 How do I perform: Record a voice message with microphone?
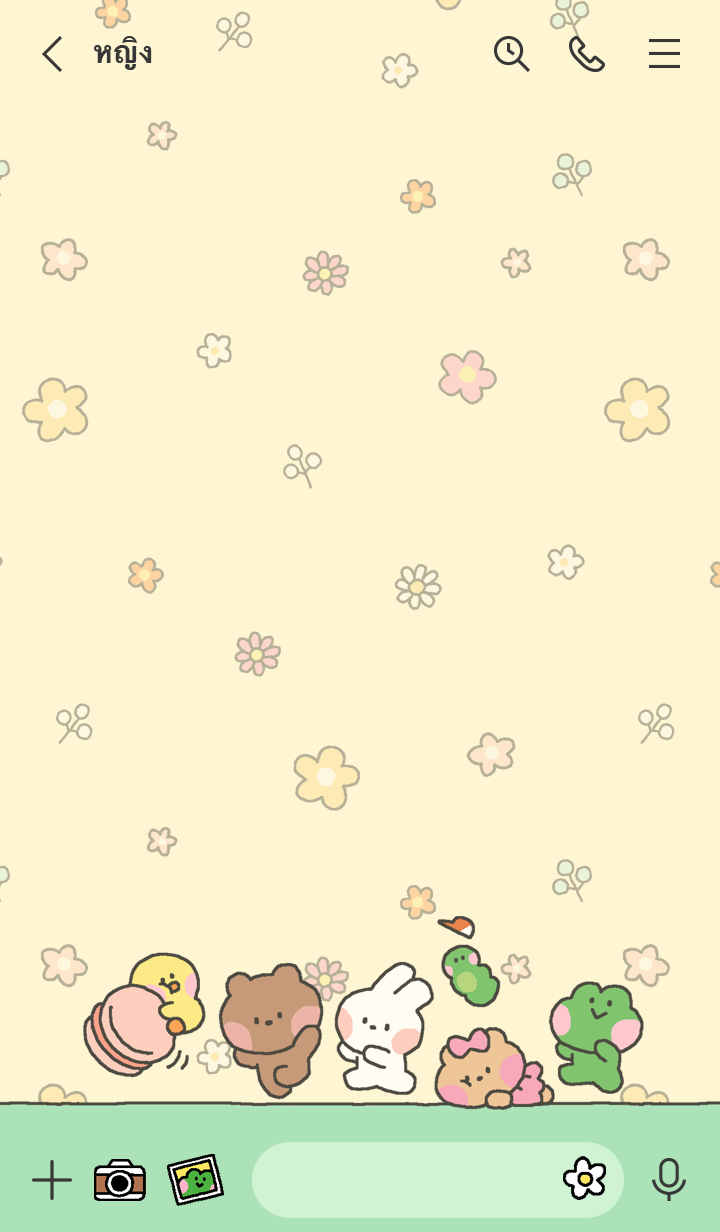coord(668,1180)
